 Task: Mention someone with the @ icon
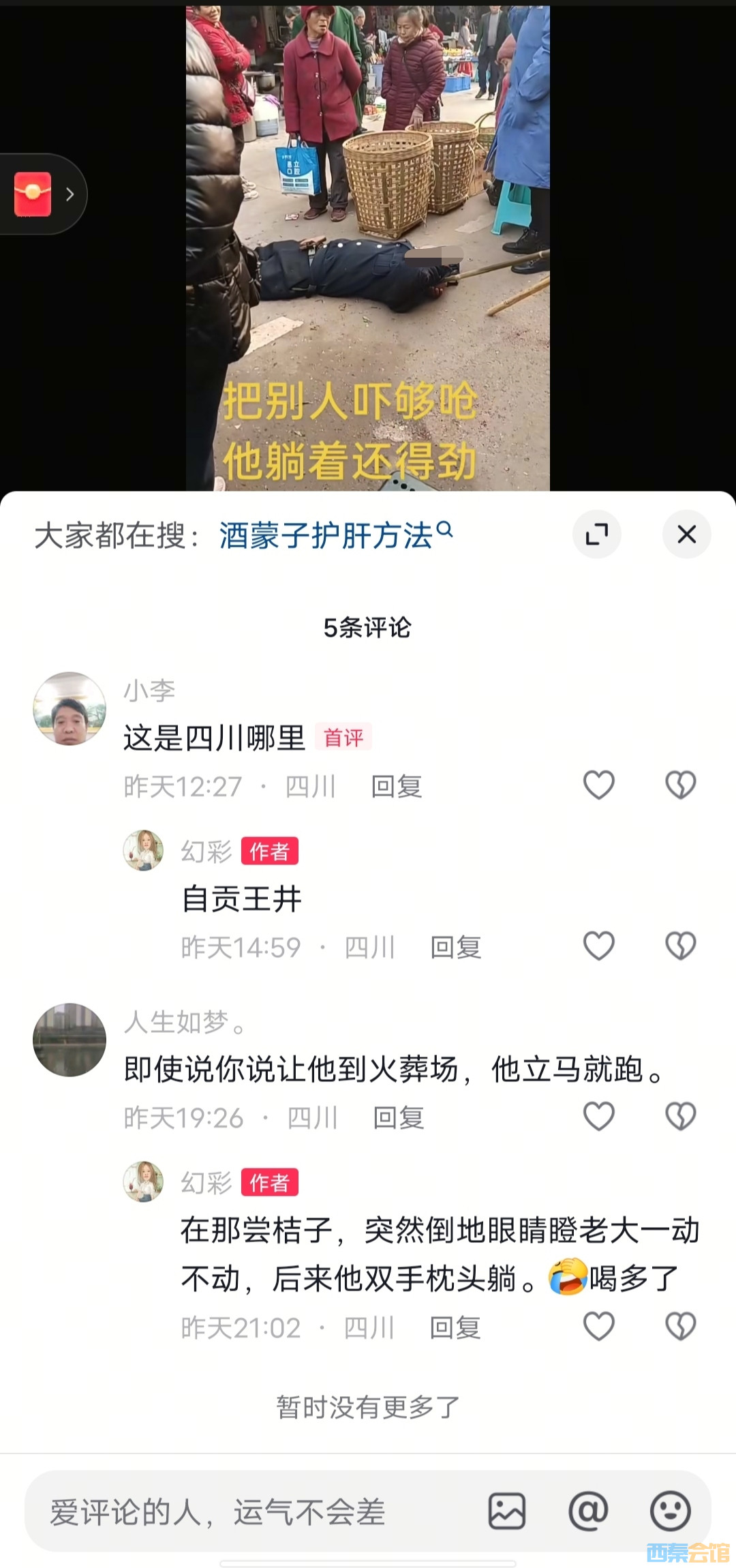point(588,1511)
